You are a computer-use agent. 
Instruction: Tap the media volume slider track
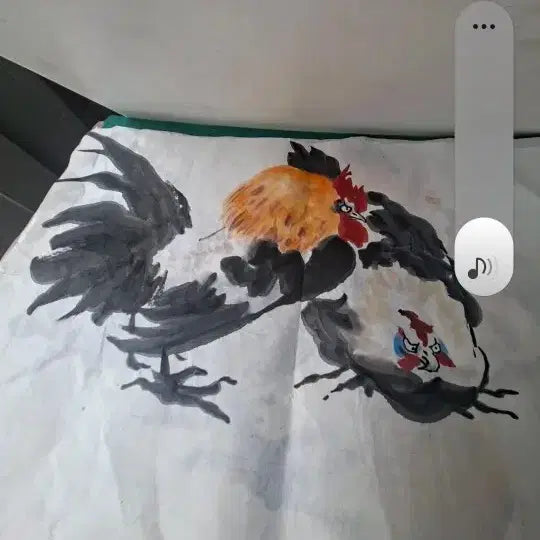coord(484,149)
